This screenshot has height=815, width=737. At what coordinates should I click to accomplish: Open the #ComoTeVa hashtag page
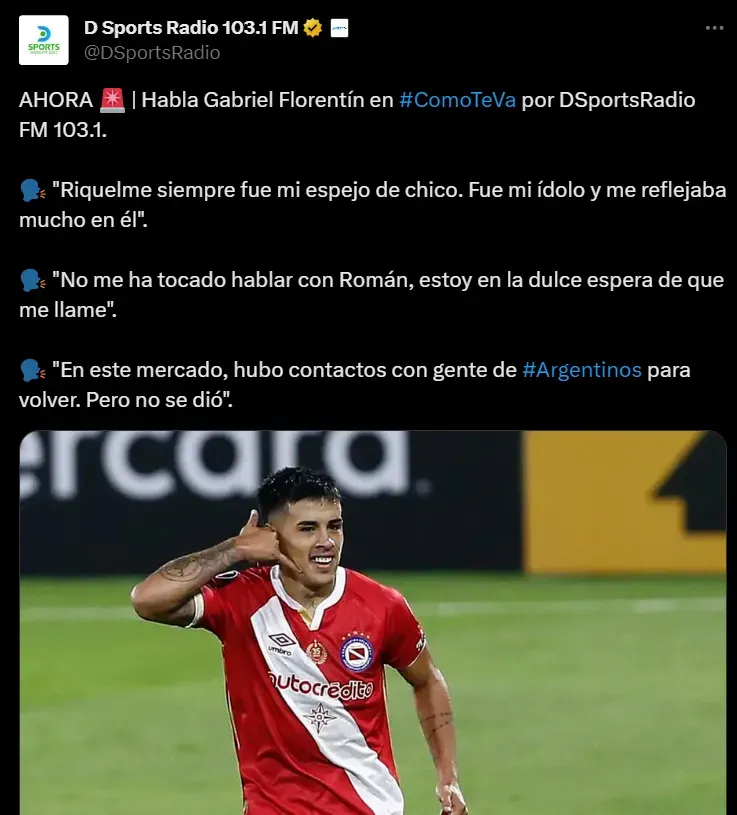[x=460, y=100]
